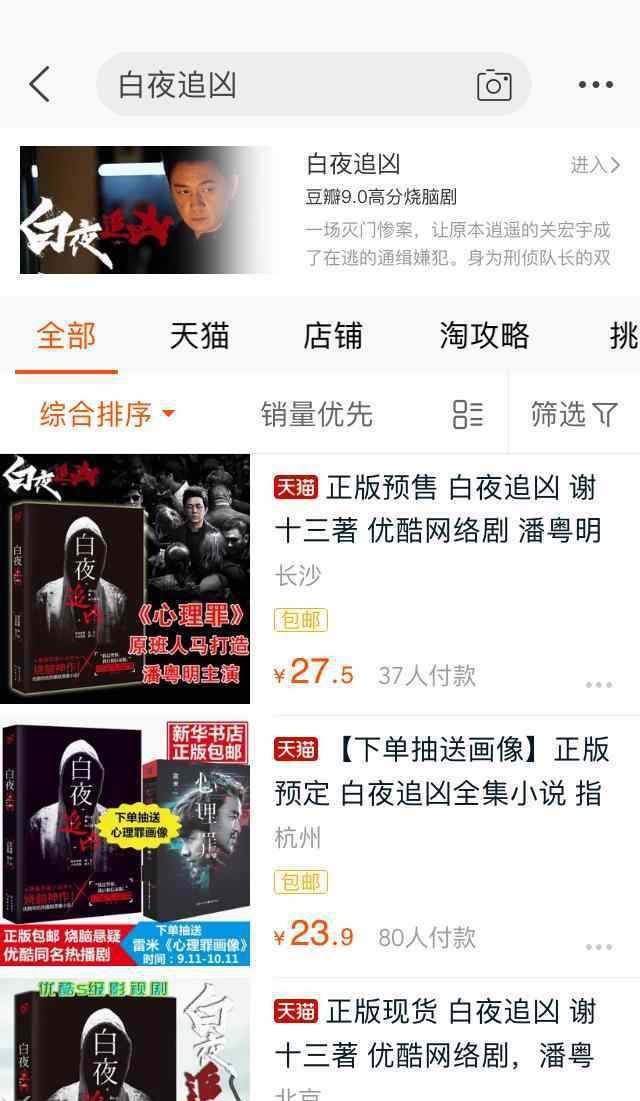
Task: Switch to the 店铺 tab
Action: [x=333, y=336]
